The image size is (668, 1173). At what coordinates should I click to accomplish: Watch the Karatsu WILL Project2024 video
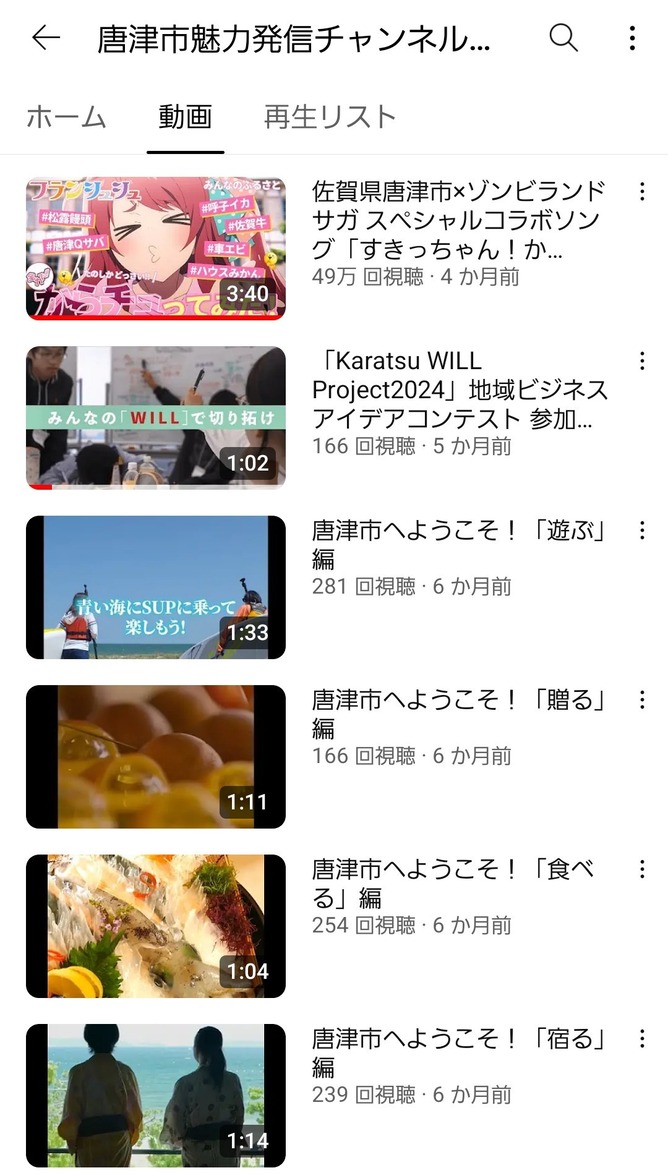(x=156, y=417)
